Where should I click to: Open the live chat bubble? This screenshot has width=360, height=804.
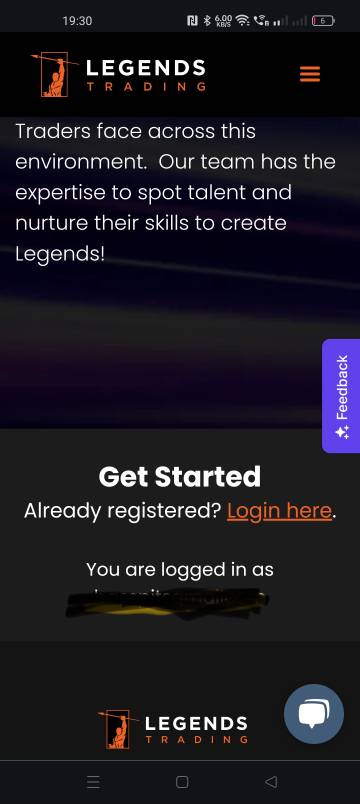[x=314, y=714]
